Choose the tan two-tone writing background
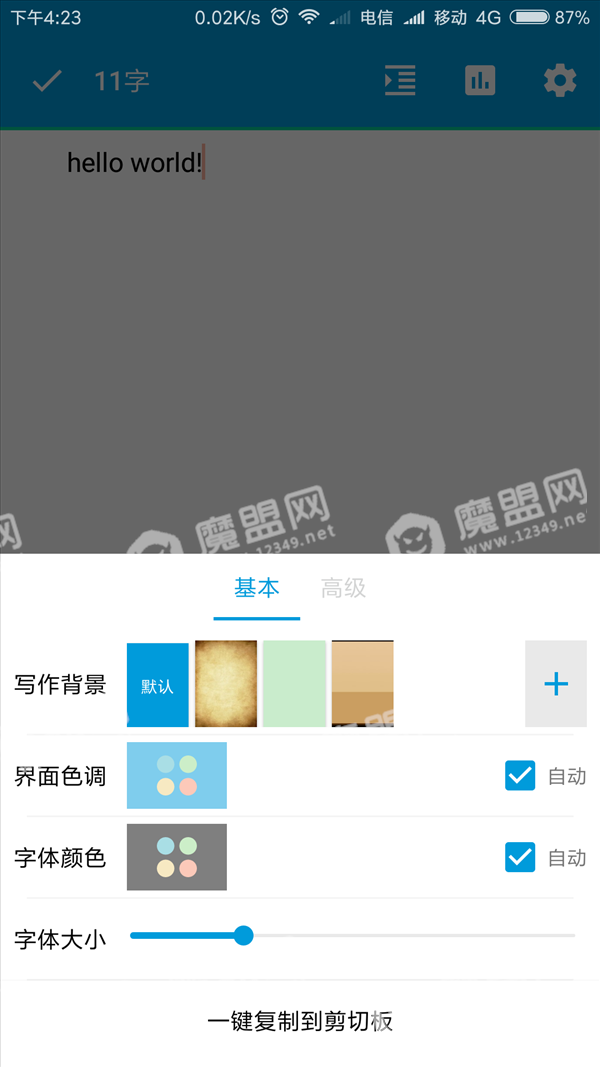The image size is (600, 1067). pyautogui.click(x=363, y=684)
